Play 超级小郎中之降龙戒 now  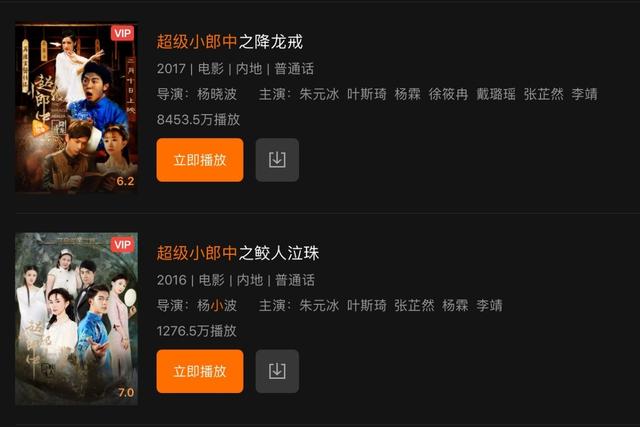point(199,160)
